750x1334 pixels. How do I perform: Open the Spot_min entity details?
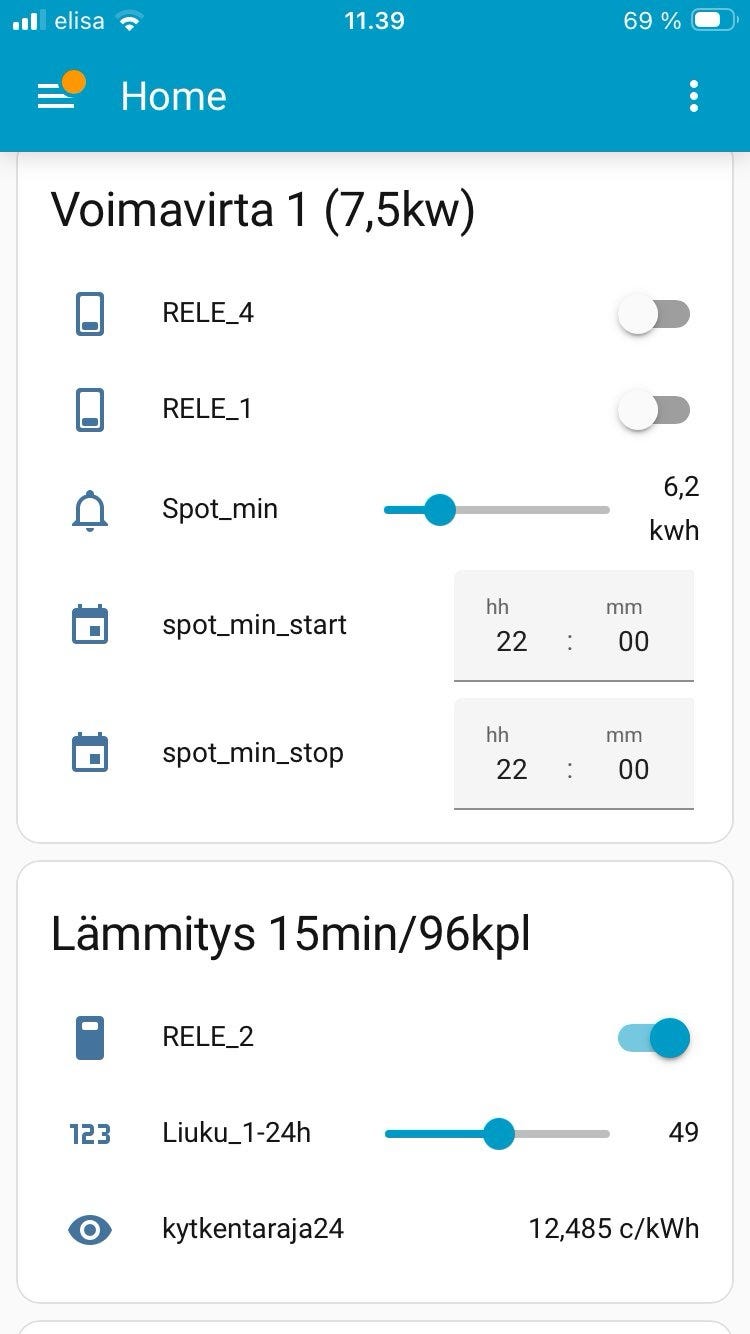220,509
